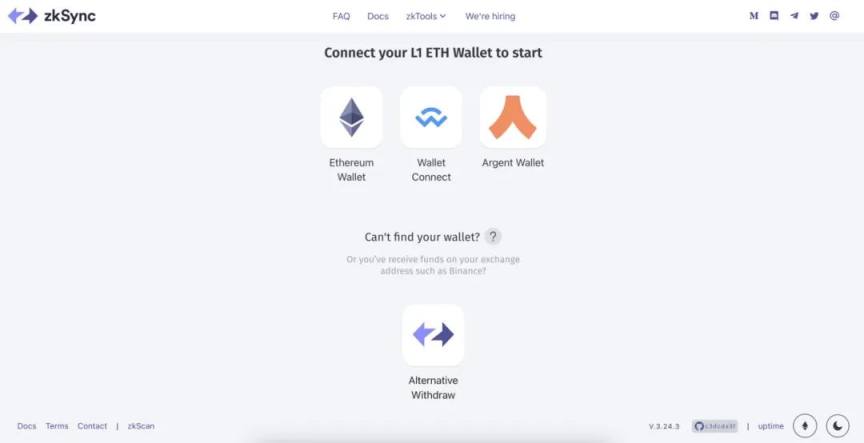Open the We're hiring link
Screen dimensions: 864x443
coord(490,16)
